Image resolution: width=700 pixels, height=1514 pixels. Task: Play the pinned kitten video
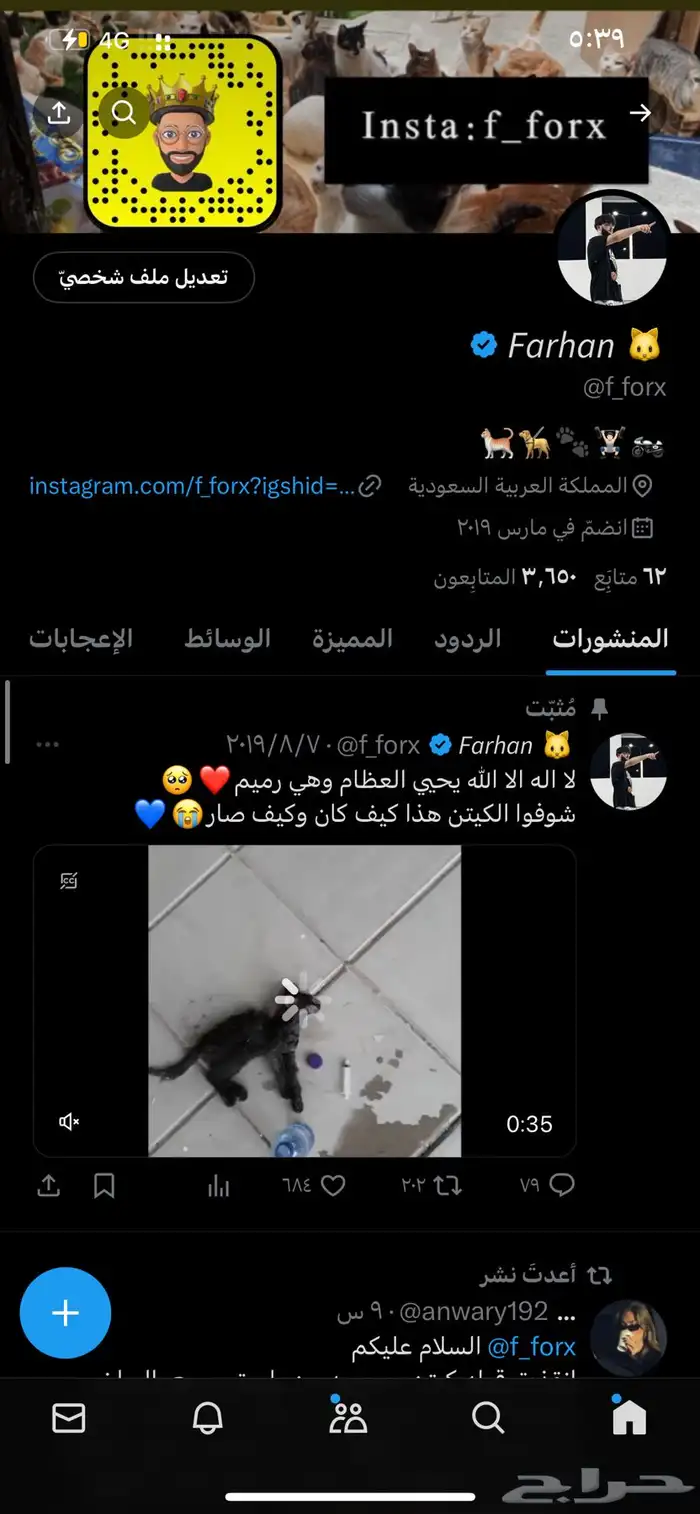tap(304, 1000)
